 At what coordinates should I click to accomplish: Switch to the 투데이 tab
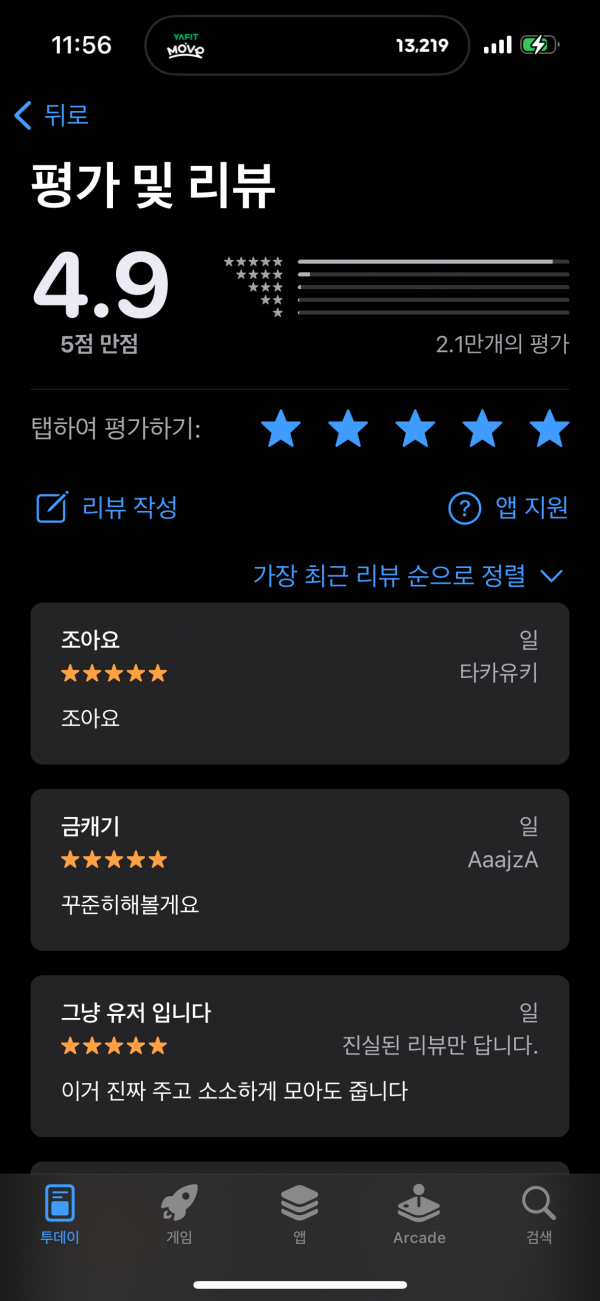click(60, 1214)
